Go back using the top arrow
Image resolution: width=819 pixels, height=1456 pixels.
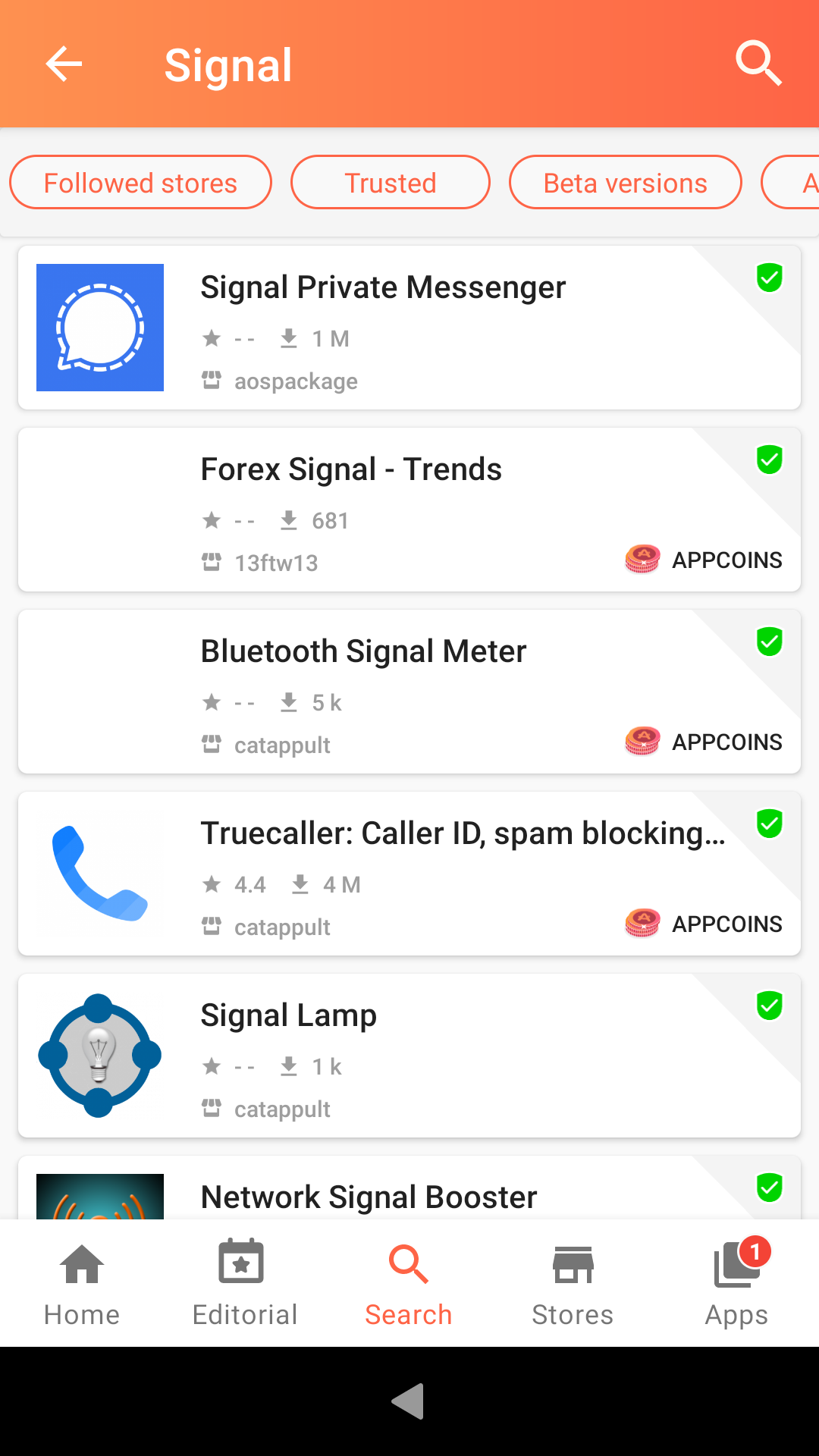64,64
